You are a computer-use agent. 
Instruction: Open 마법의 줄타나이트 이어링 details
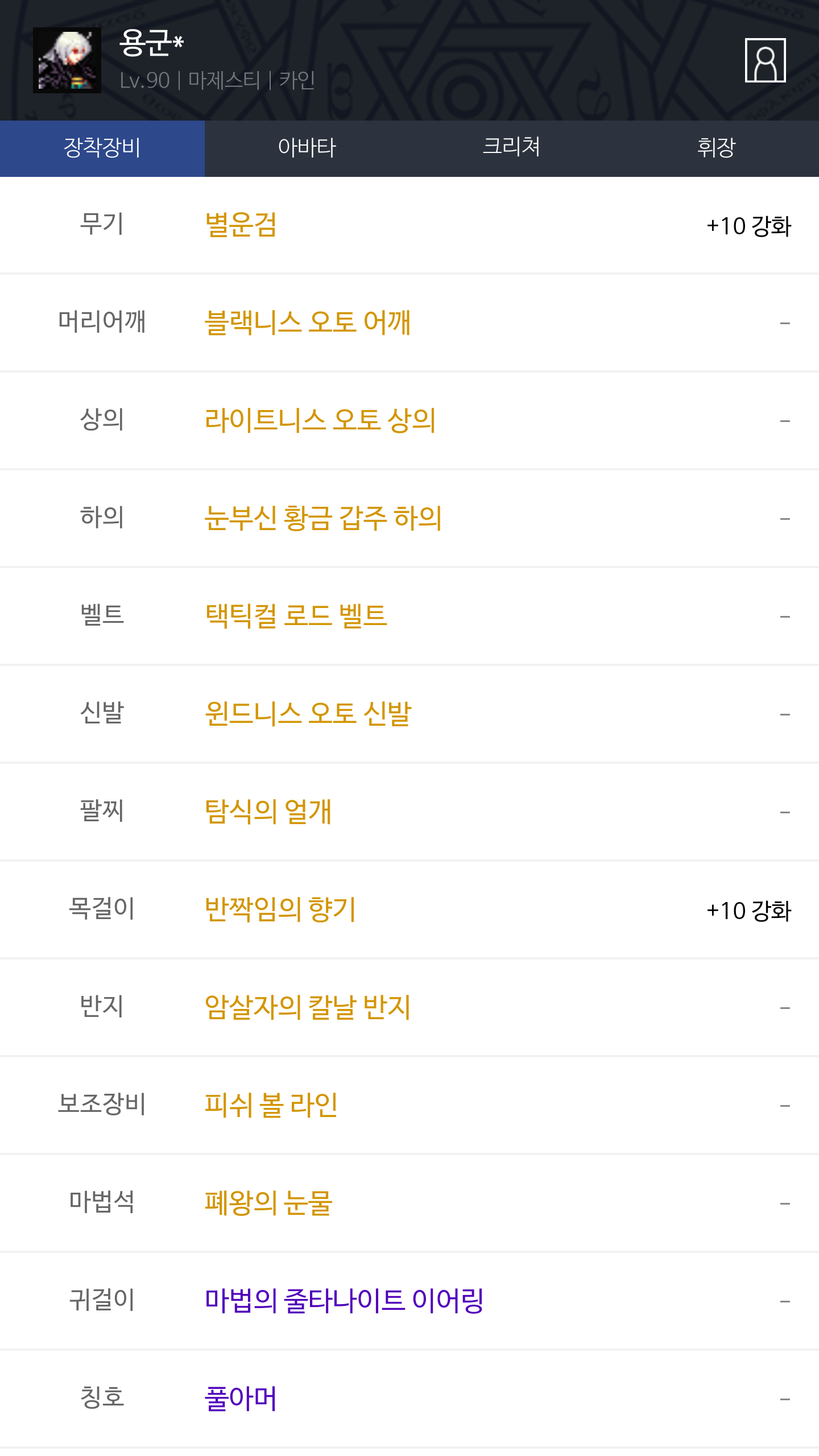click(344, 1301)
